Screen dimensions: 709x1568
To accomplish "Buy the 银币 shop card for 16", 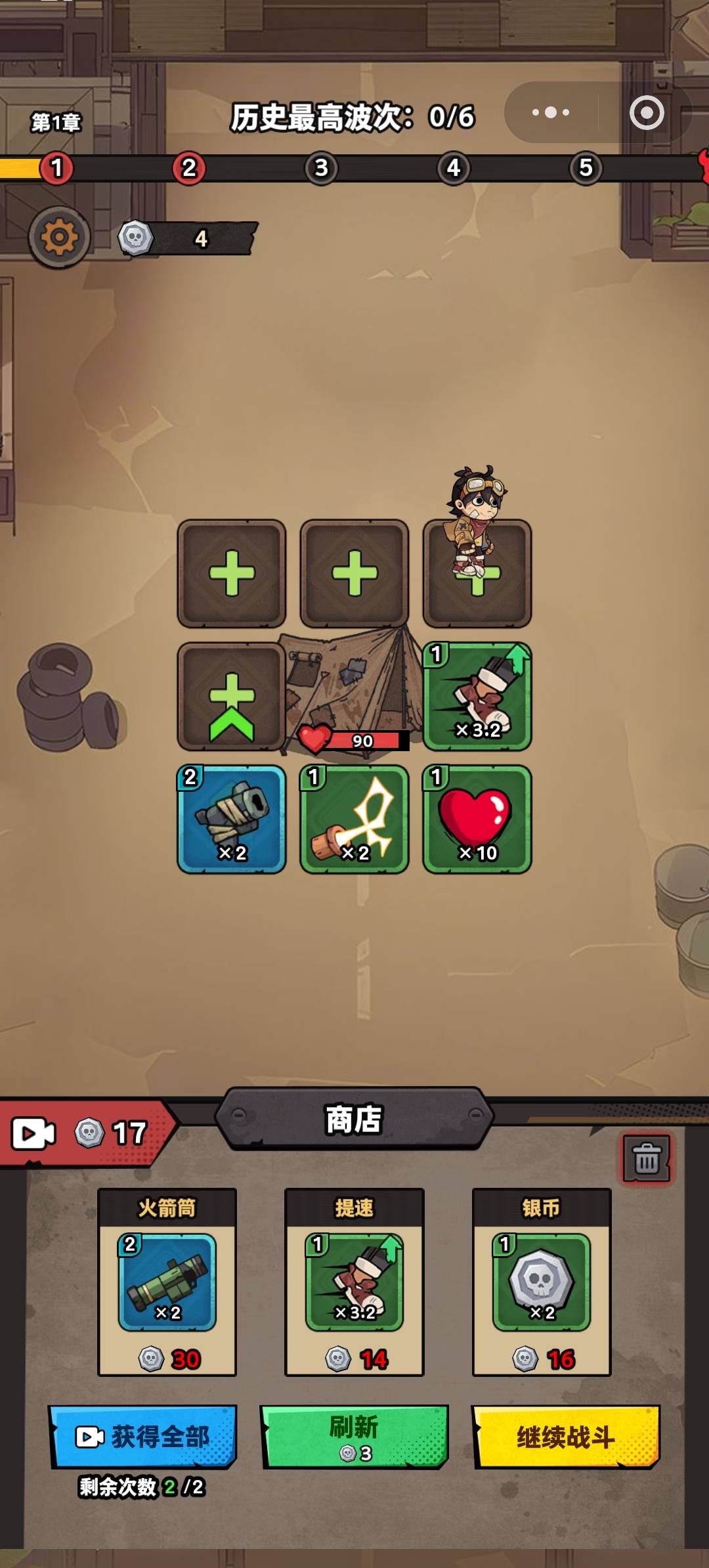I will pyautogui.click(x=542, y=1282).
